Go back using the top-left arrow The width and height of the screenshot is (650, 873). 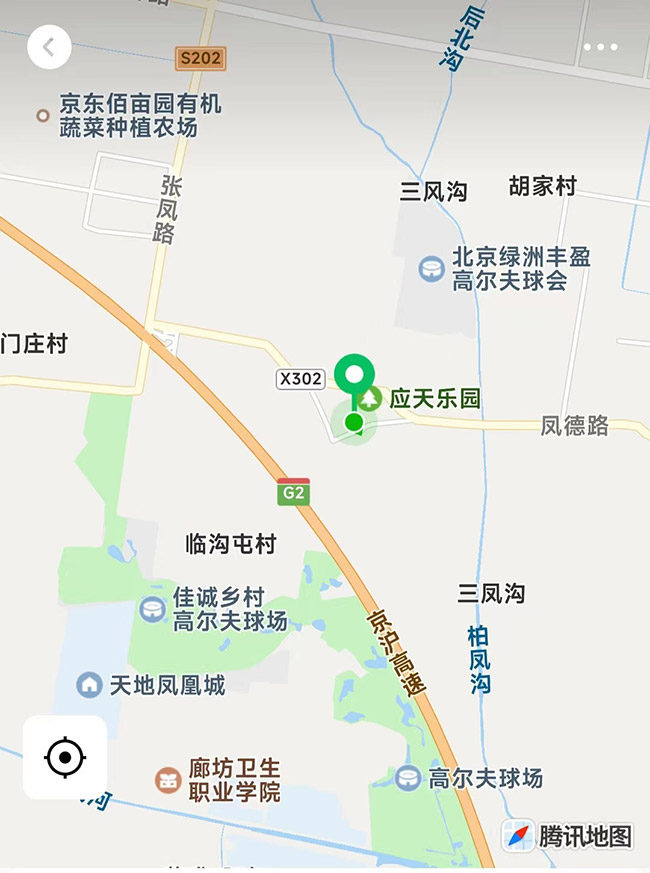click(x=49, y=47)
